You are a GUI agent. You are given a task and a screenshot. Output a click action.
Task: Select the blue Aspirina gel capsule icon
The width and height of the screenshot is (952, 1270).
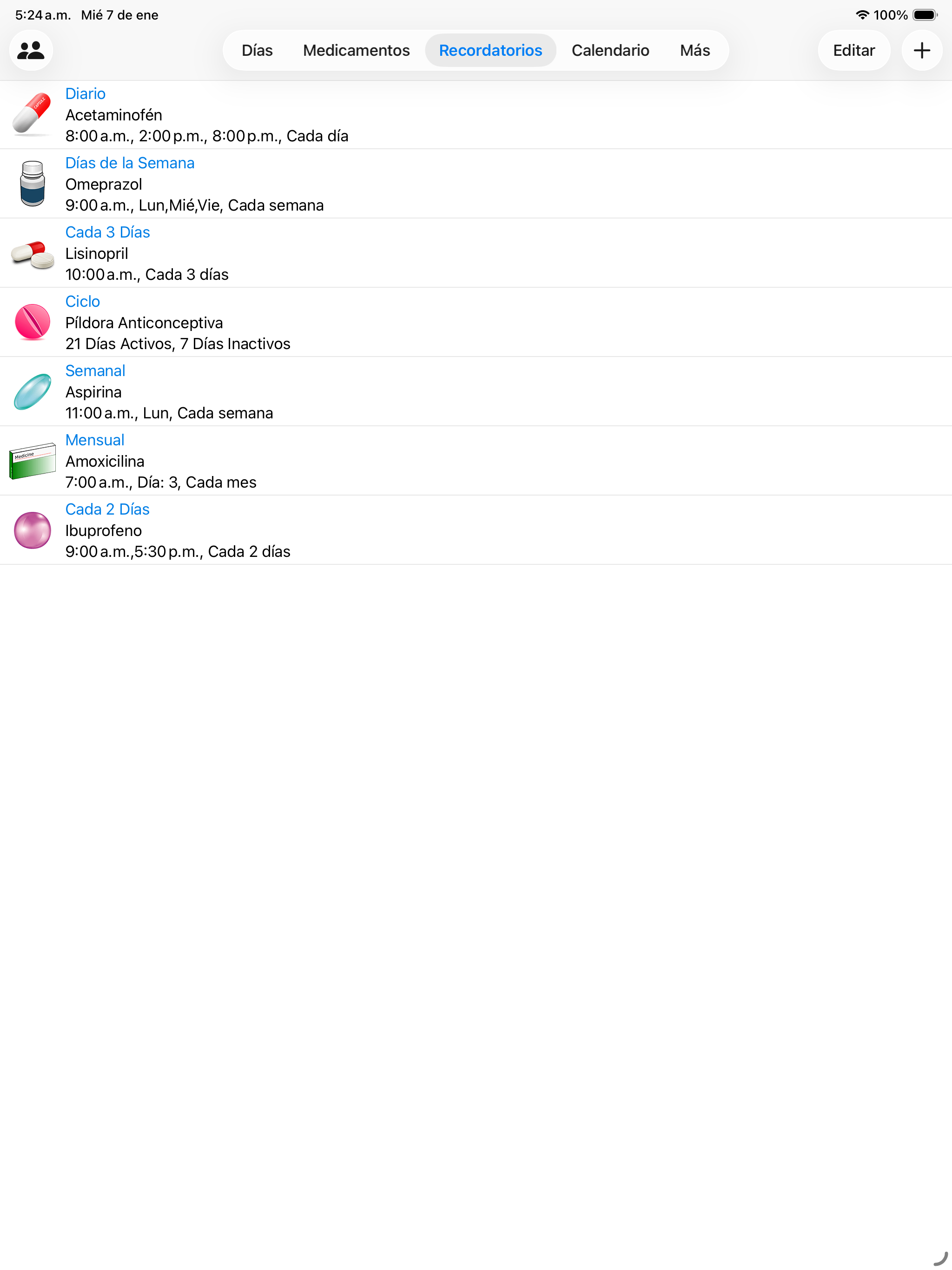pos(32,391)
